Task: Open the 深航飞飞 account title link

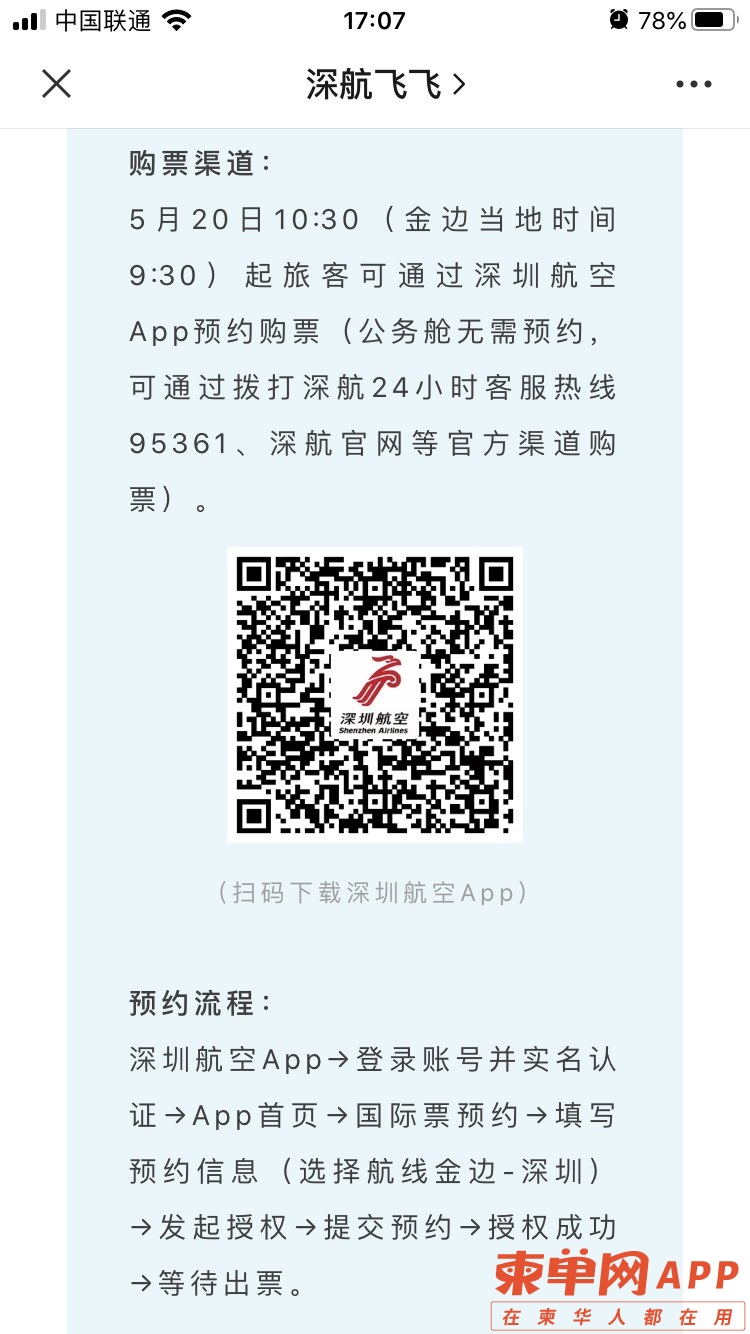Action: [385, 85]
